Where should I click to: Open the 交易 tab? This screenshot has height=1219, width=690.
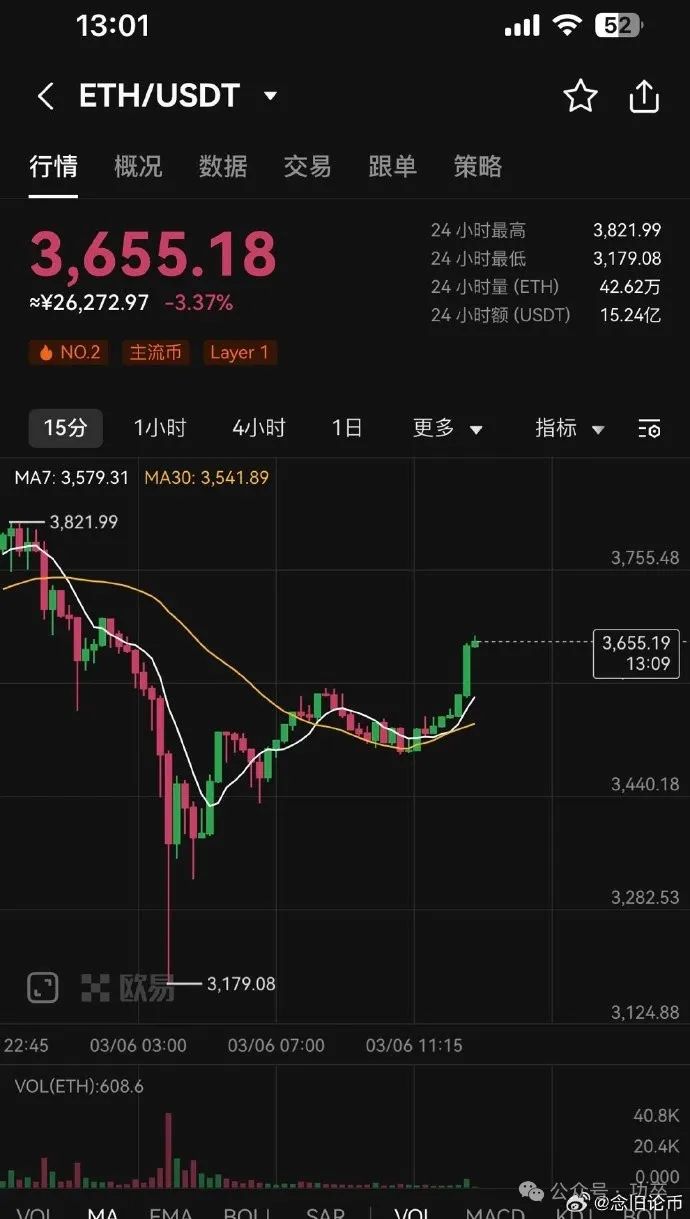coord(307,166)
